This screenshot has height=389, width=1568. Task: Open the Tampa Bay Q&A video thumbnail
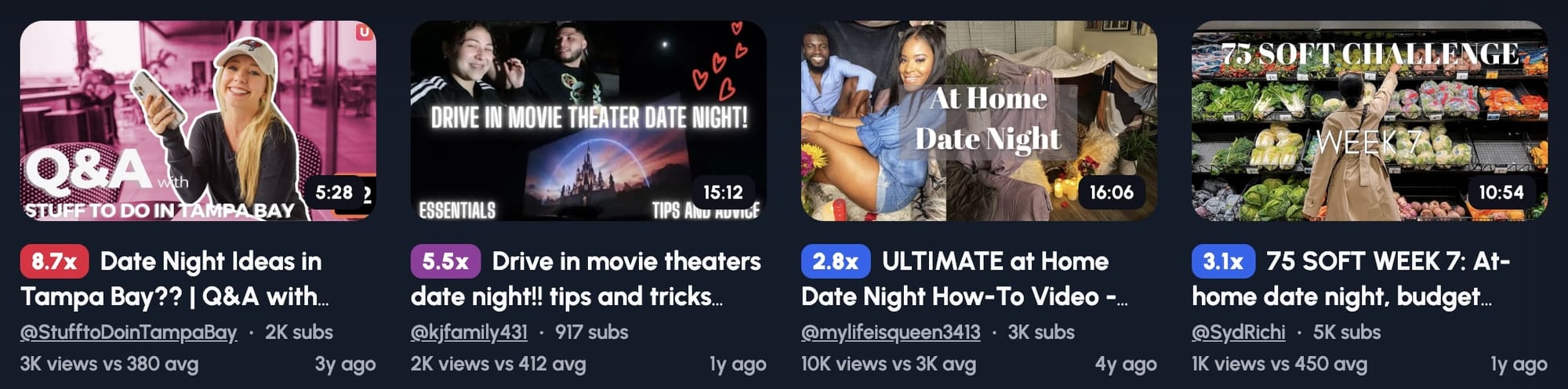198,121
